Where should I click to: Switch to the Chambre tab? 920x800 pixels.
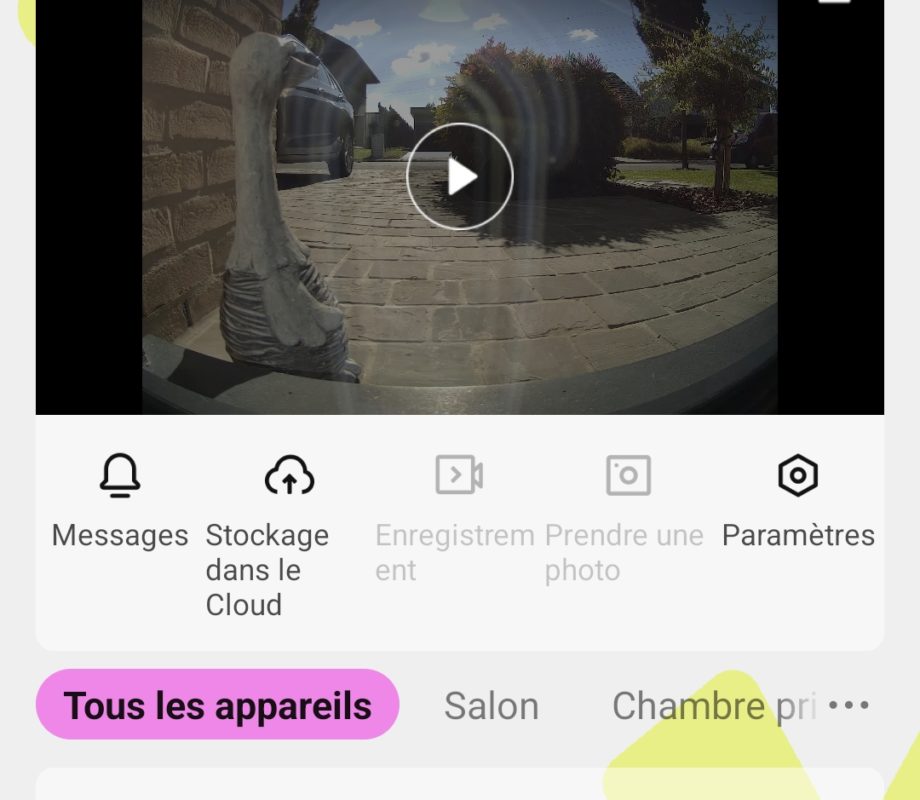click(x=712, y=706)
